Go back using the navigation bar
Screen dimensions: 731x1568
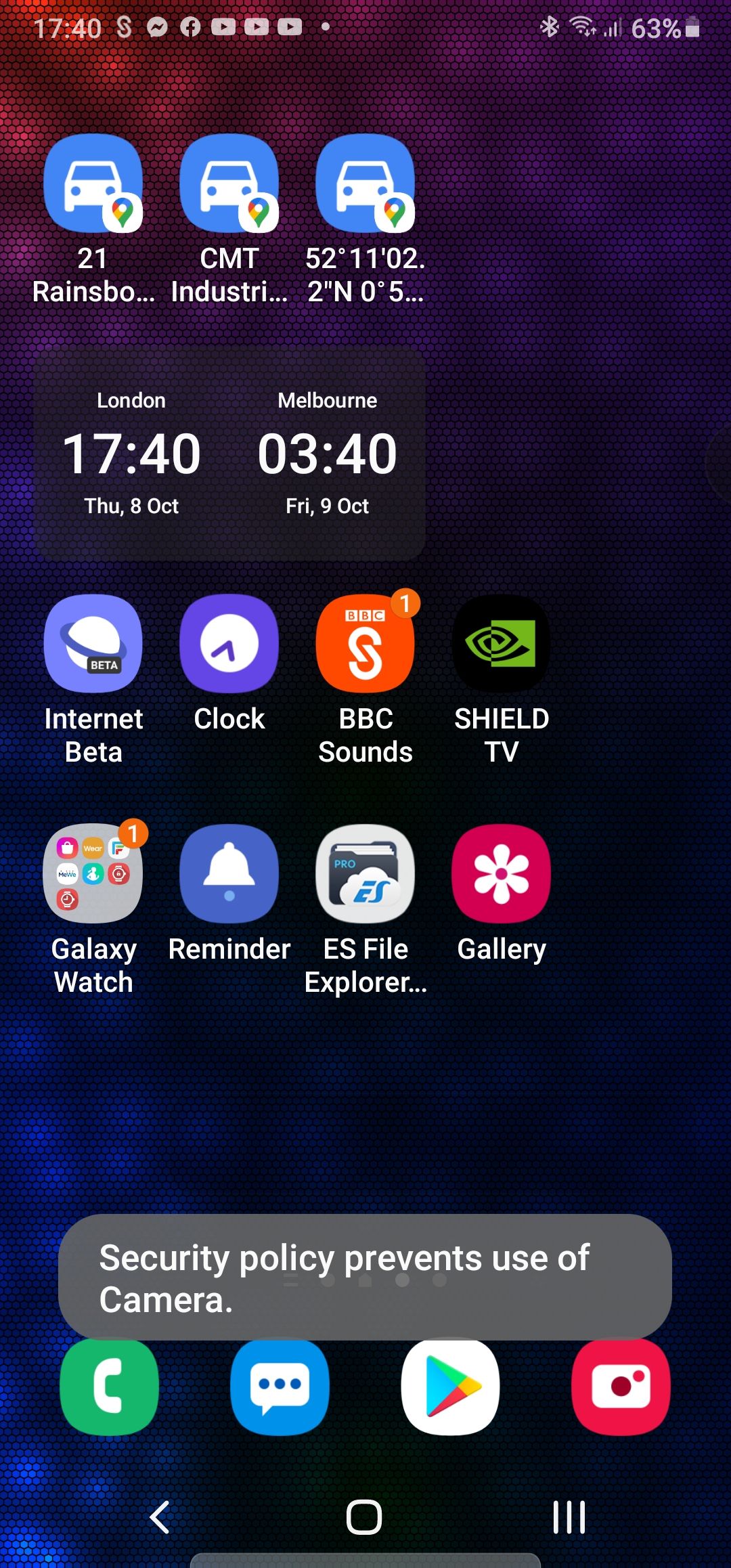160,1517
